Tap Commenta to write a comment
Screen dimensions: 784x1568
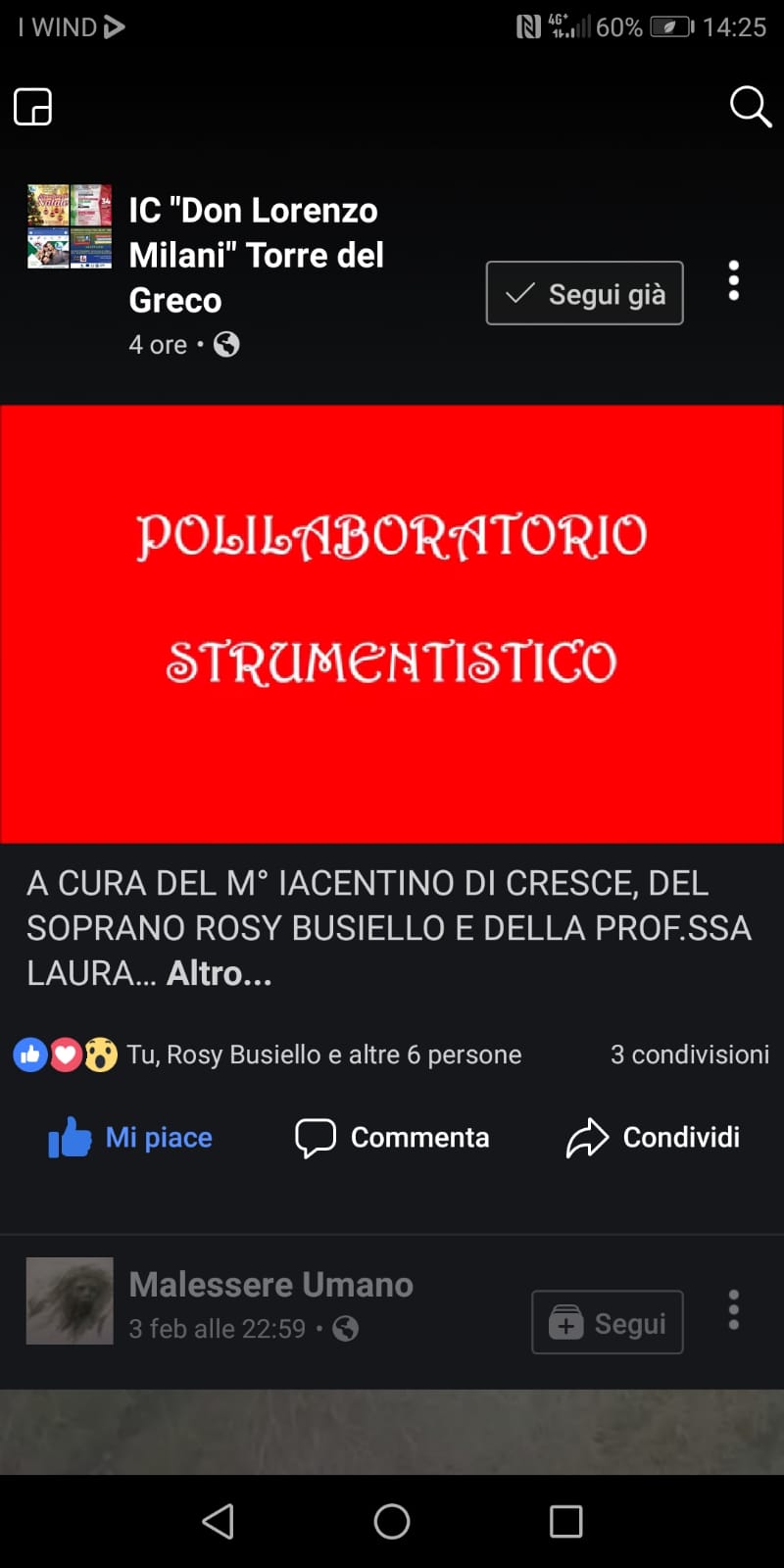click(392, 1138)
